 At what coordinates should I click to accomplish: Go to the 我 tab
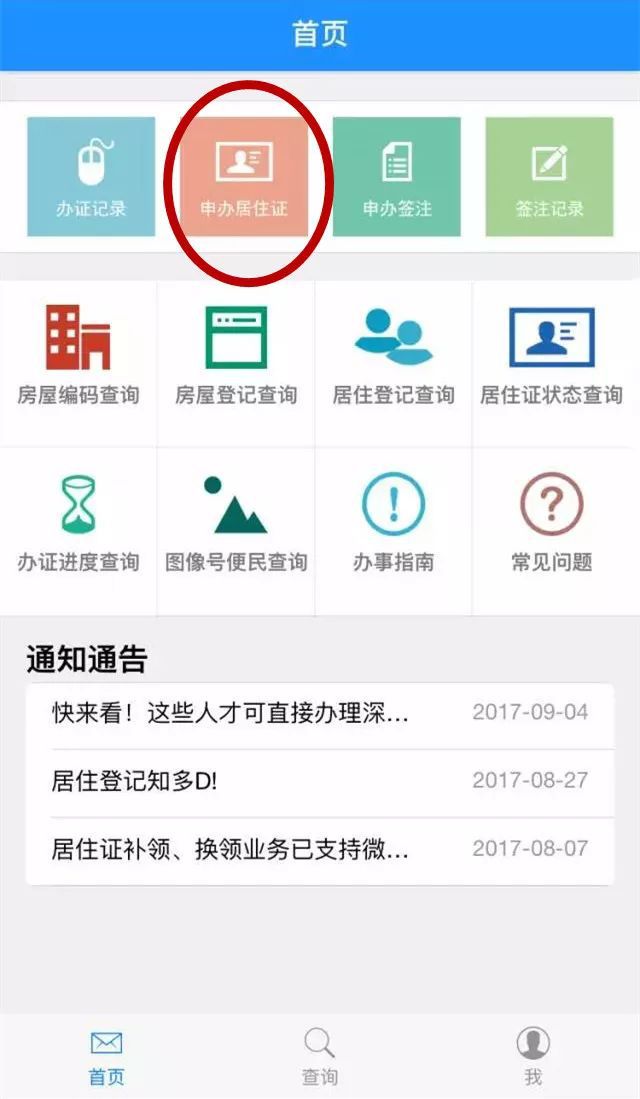pos(533,1058)
